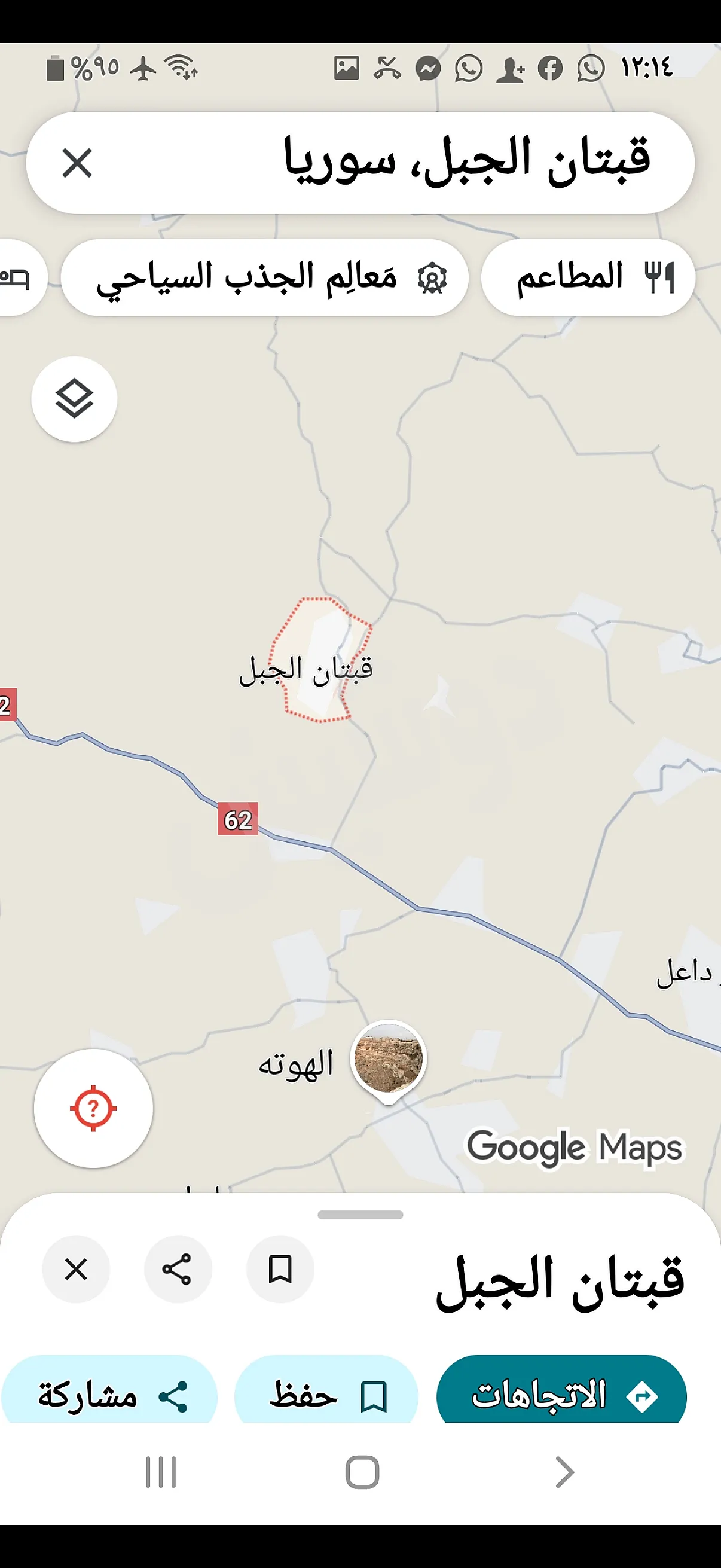This screenshot has width=721, height=1568.
Task: Open the search box showing قبتان الجبل، سوريا
Action: coord(426,163)
